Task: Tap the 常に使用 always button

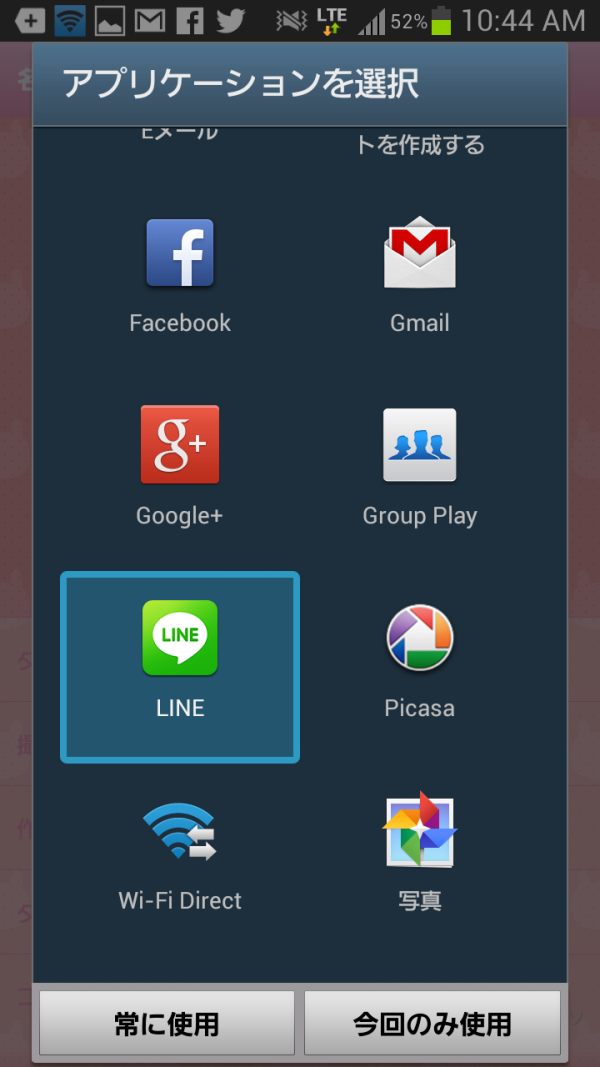Action: [x=167, y=1023]
